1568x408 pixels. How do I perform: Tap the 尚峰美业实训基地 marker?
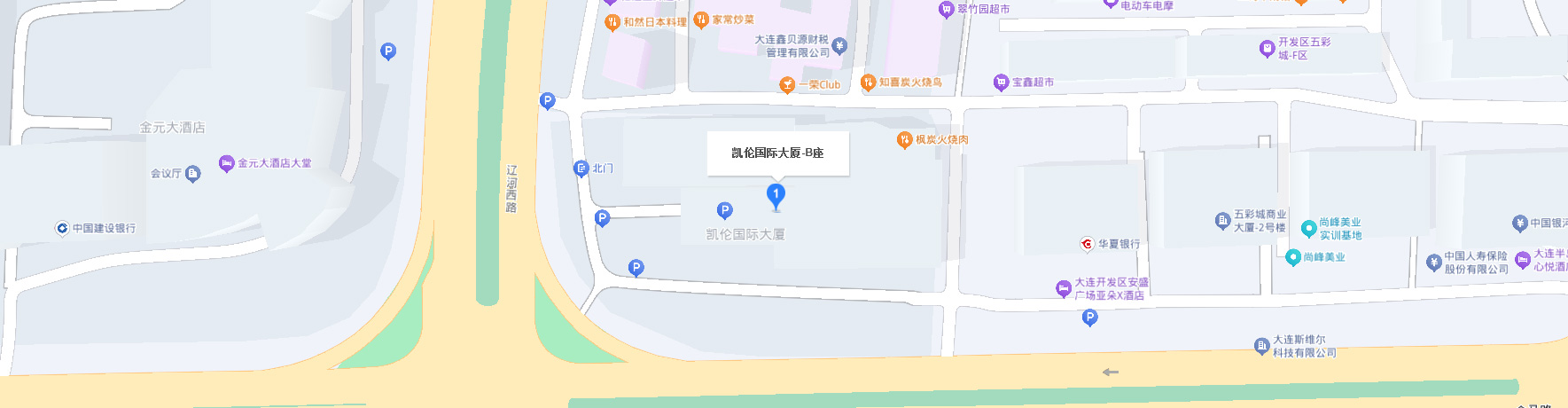(x=1308, y=228)
